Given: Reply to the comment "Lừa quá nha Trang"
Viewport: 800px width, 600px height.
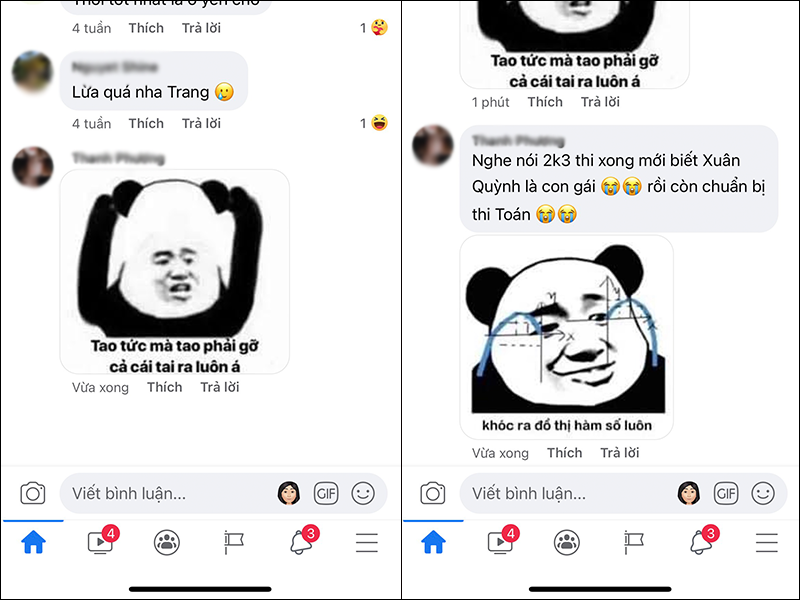Looking at the screenshot, I should pyautogui.click(x=201, y=123).
